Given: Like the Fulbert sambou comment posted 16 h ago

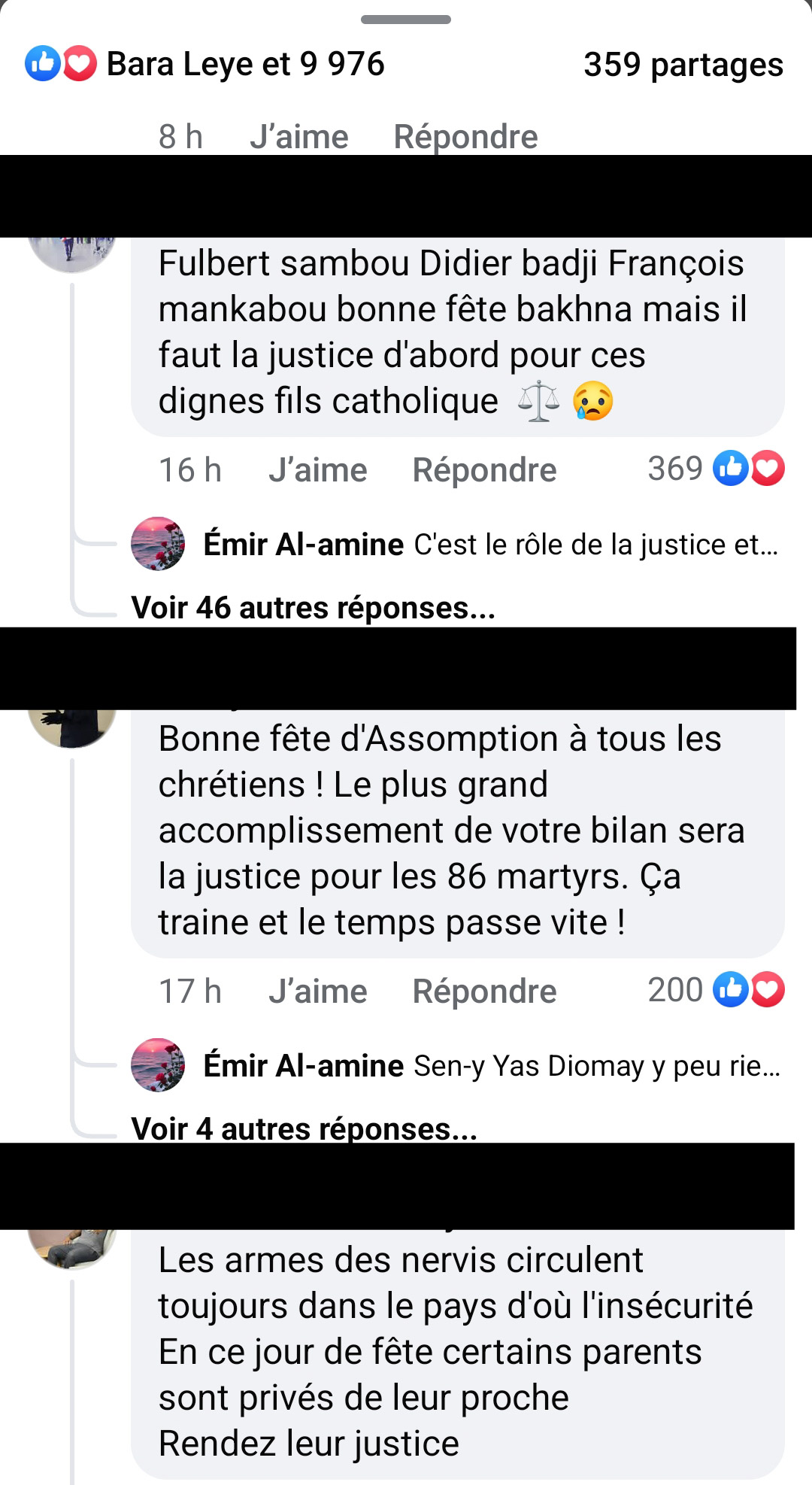Looking at the screenshot, I should 317,470.
